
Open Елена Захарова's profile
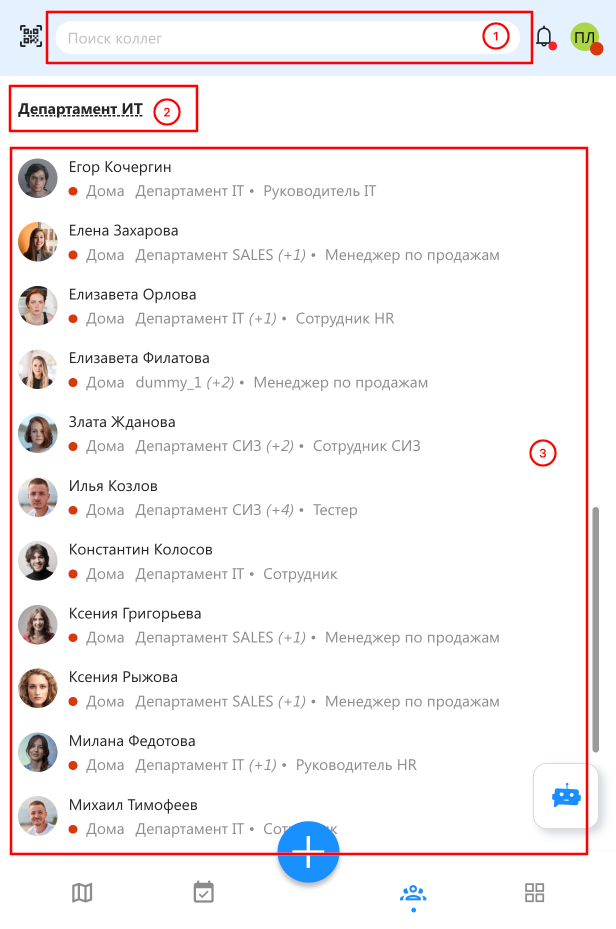[x=123, y=231]
